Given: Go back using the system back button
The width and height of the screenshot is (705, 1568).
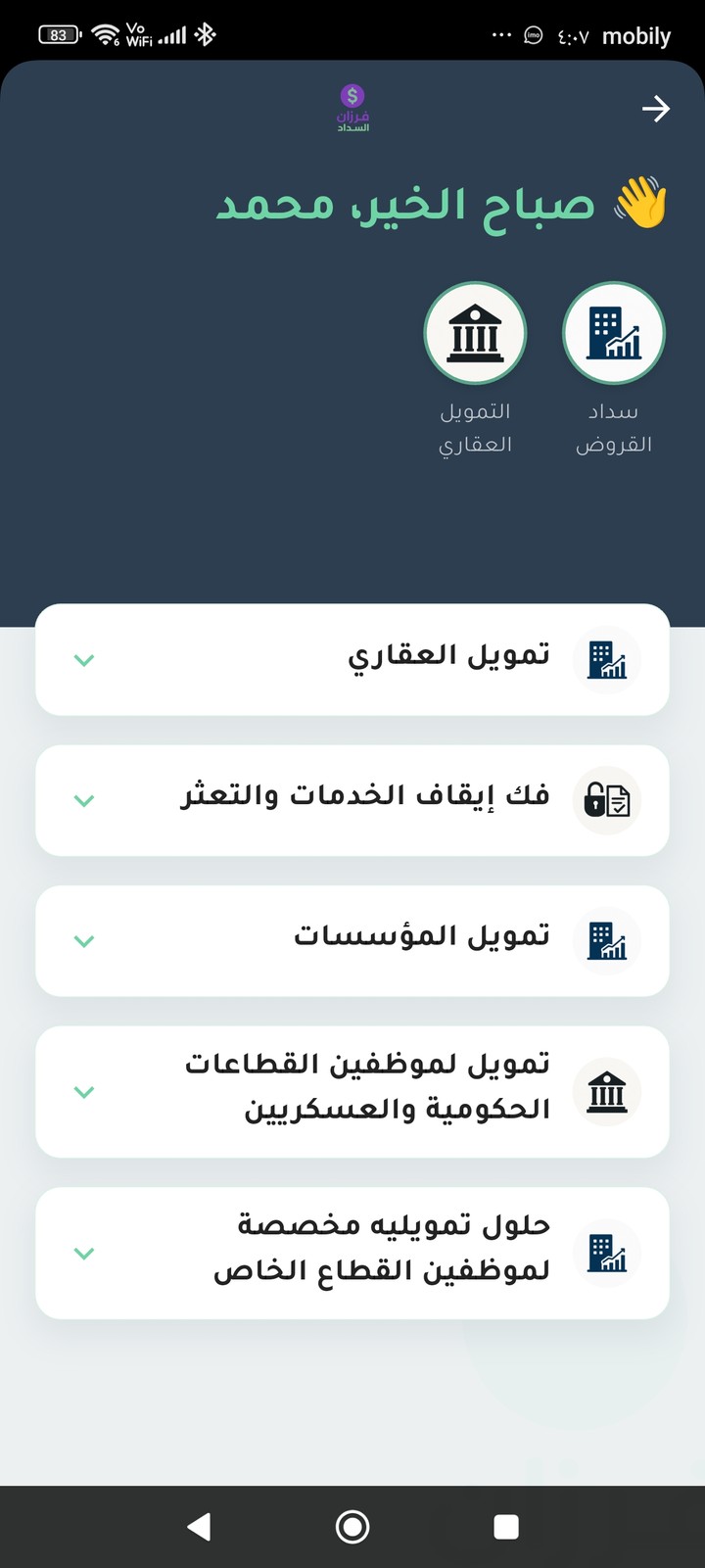Looking at the screenshot, I should pos(199,1526).
